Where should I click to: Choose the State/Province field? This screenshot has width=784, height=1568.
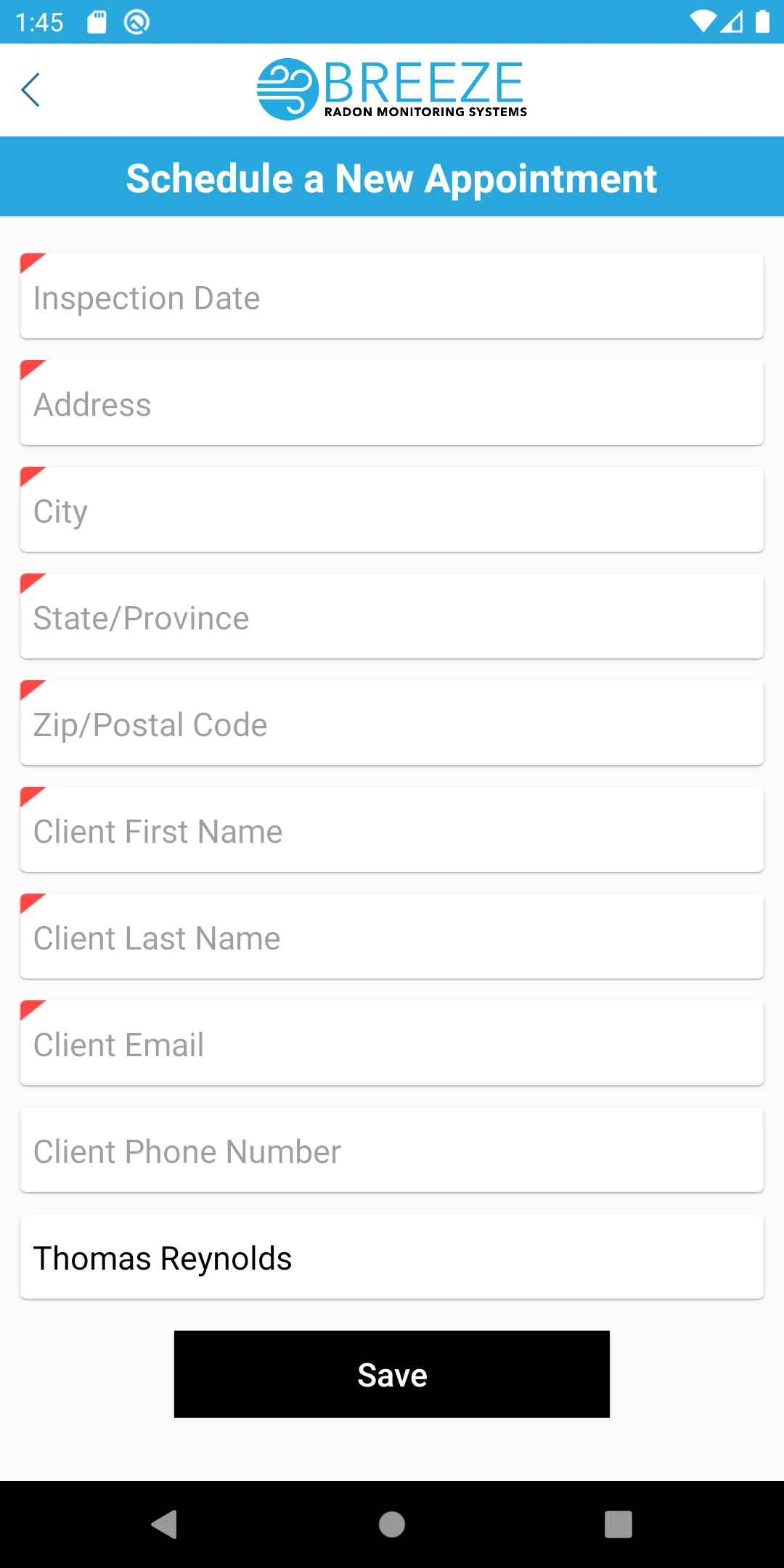click(x=392, y=617)
